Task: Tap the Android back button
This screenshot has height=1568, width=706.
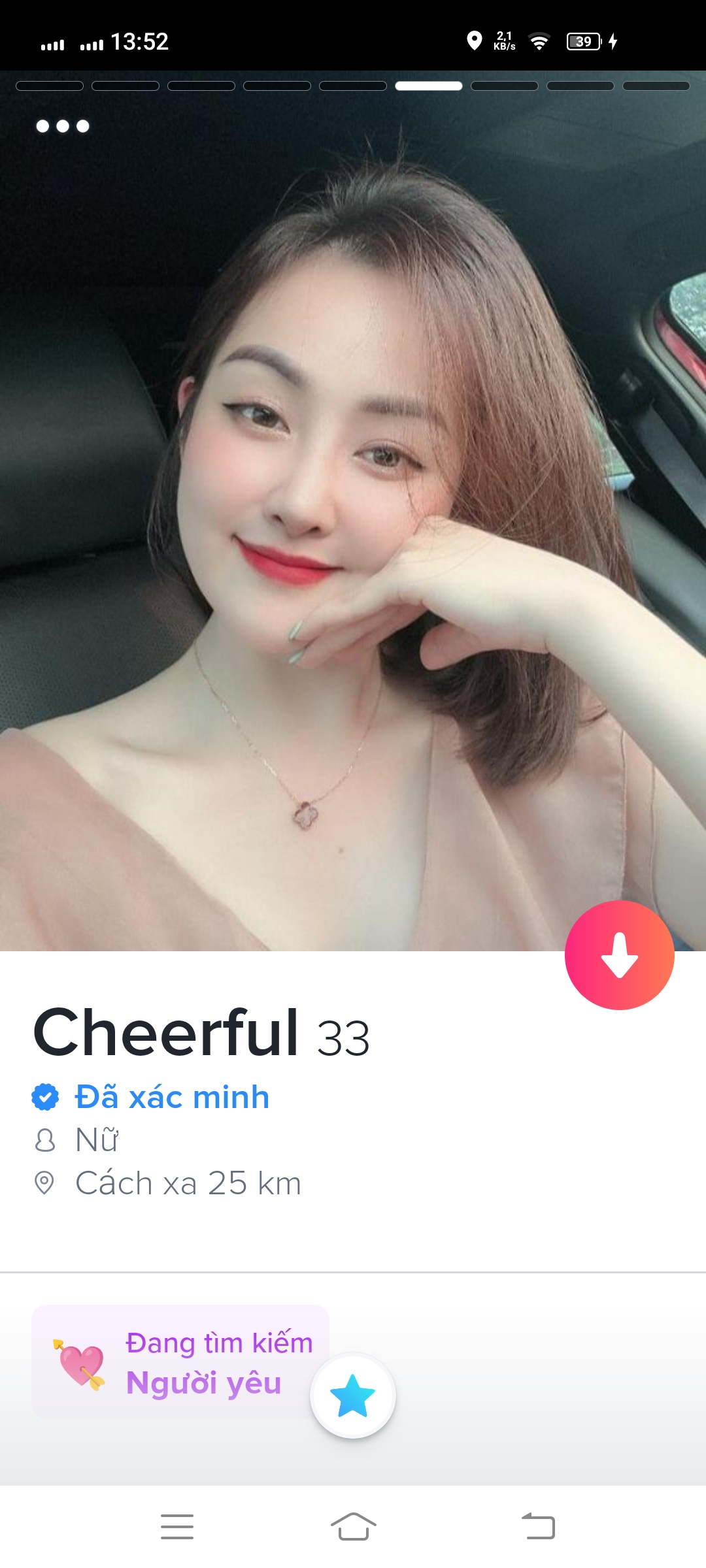Action: tap(538, 1526)
